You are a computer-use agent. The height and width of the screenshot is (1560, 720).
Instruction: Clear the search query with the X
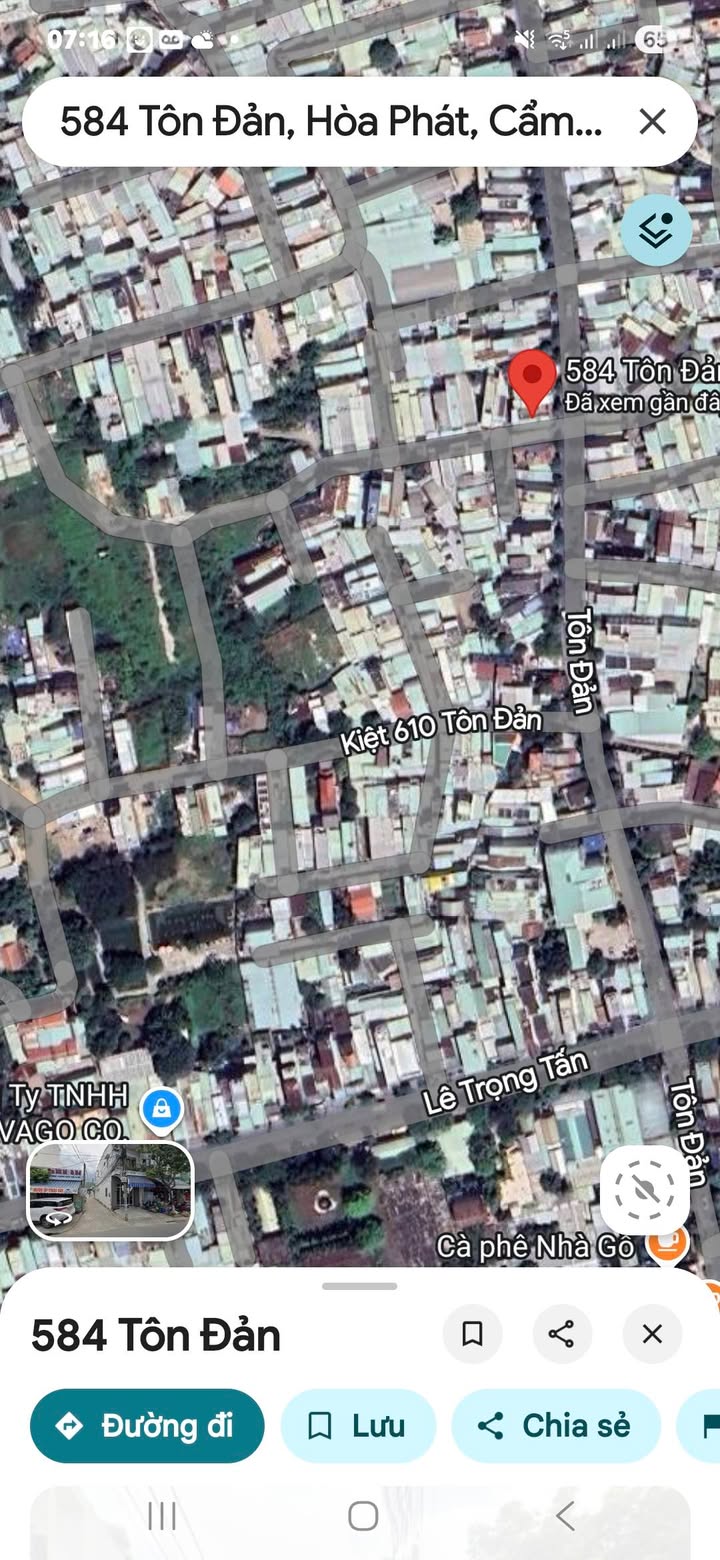click(652, 122)
